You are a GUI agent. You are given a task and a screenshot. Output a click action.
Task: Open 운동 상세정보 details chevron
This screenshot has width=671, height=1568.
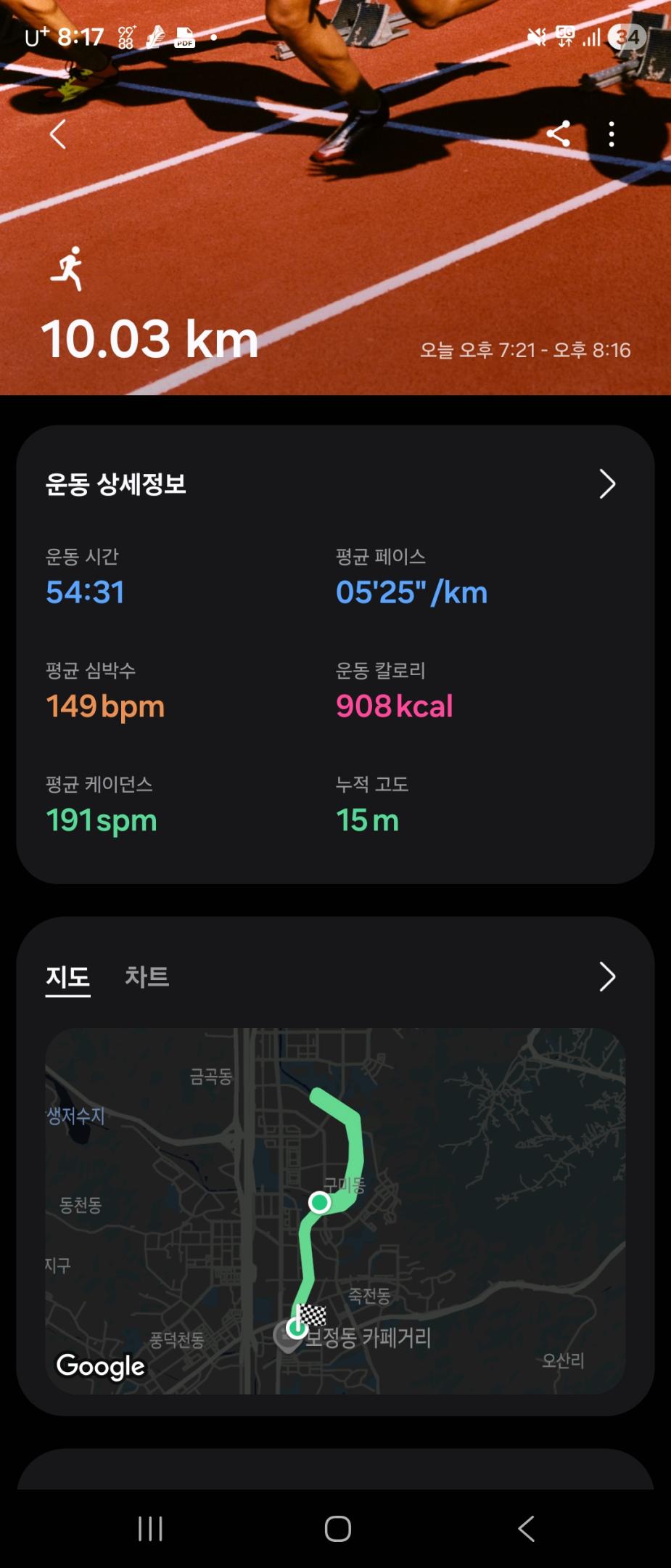tap(607, 484)
